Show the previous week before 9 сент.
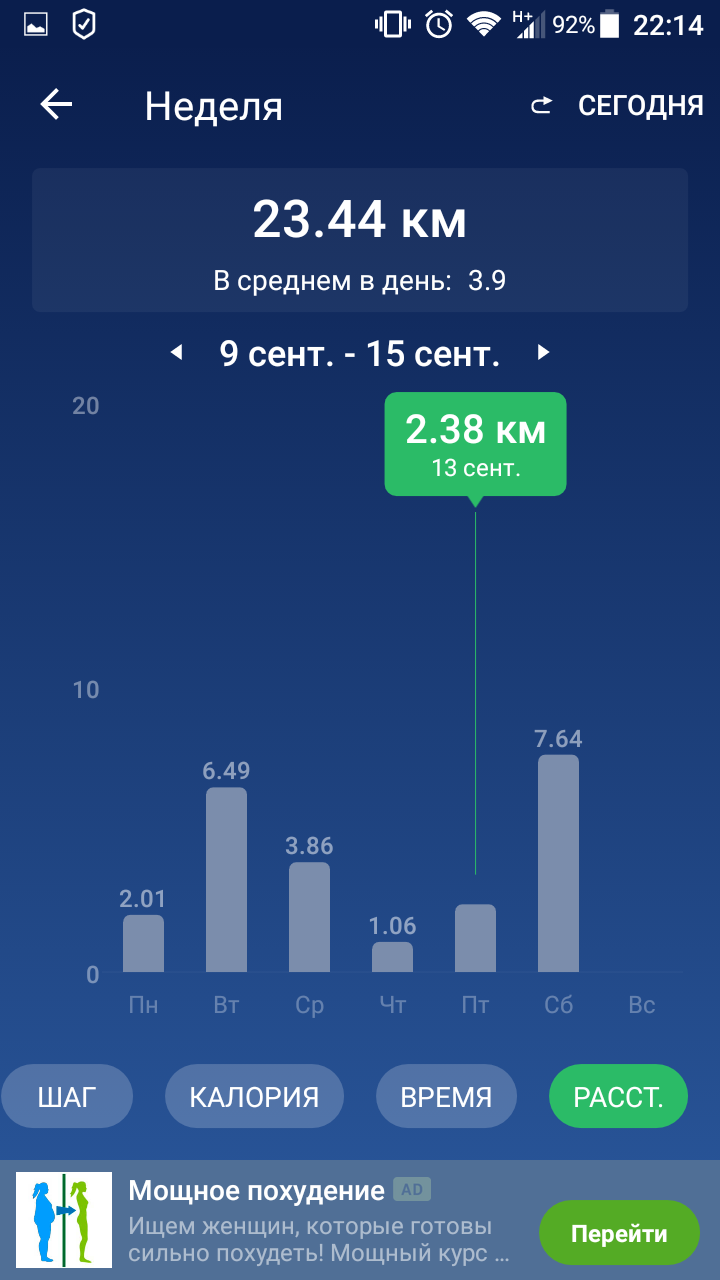The height and width of the screenshot is (1280, 720). (177, 353)
